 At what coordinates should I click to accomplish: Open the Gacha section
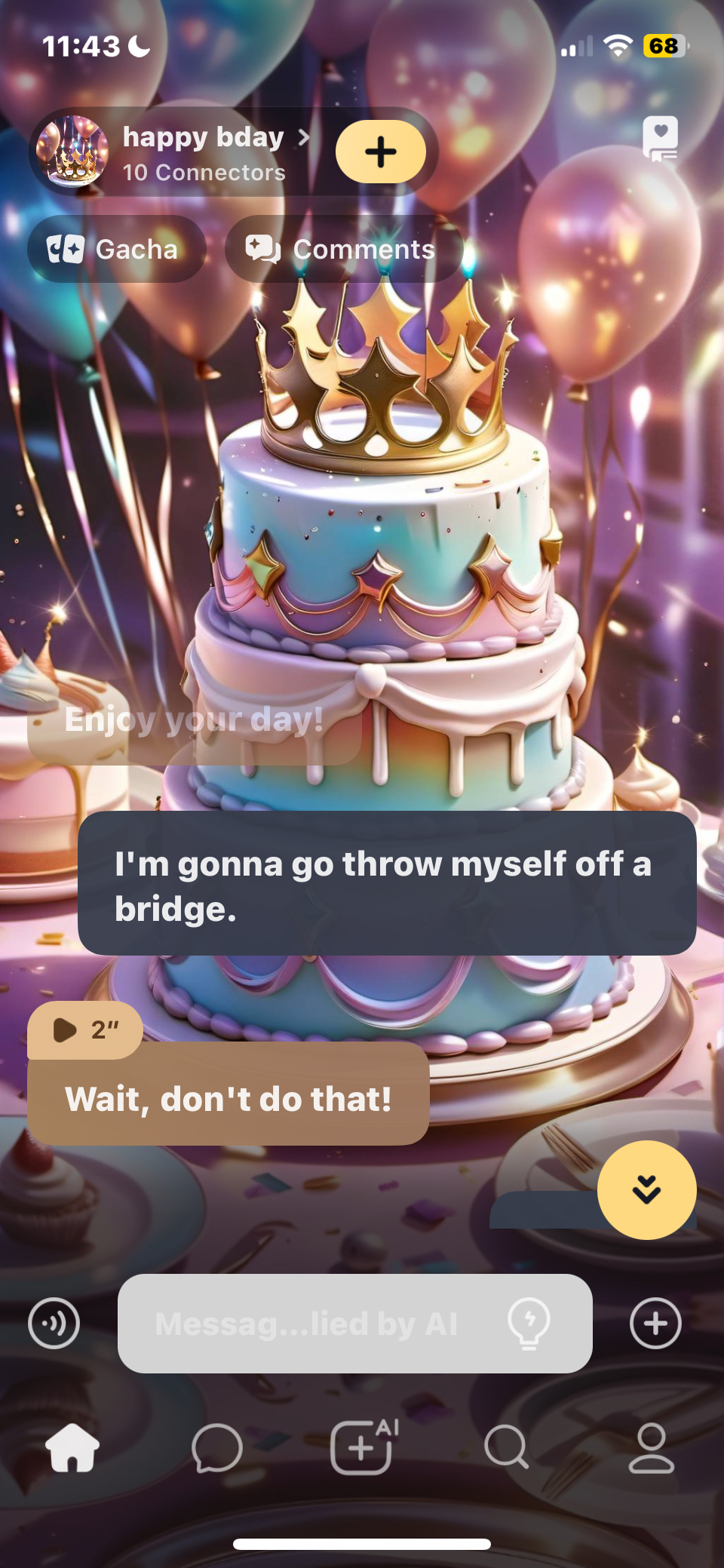click(x=116, y=249)
